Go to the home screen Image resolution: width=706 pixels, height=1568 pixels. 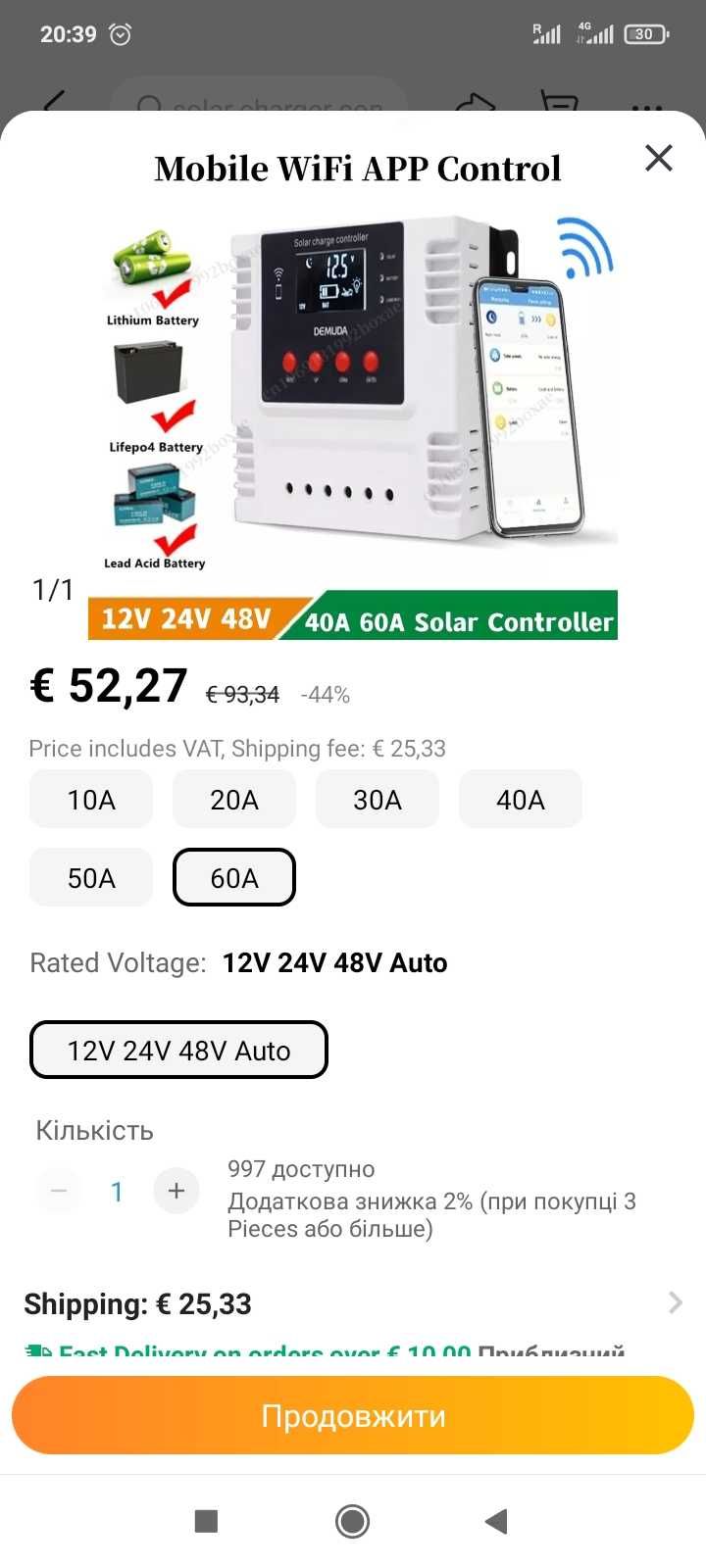click(x=353, y=1521)
